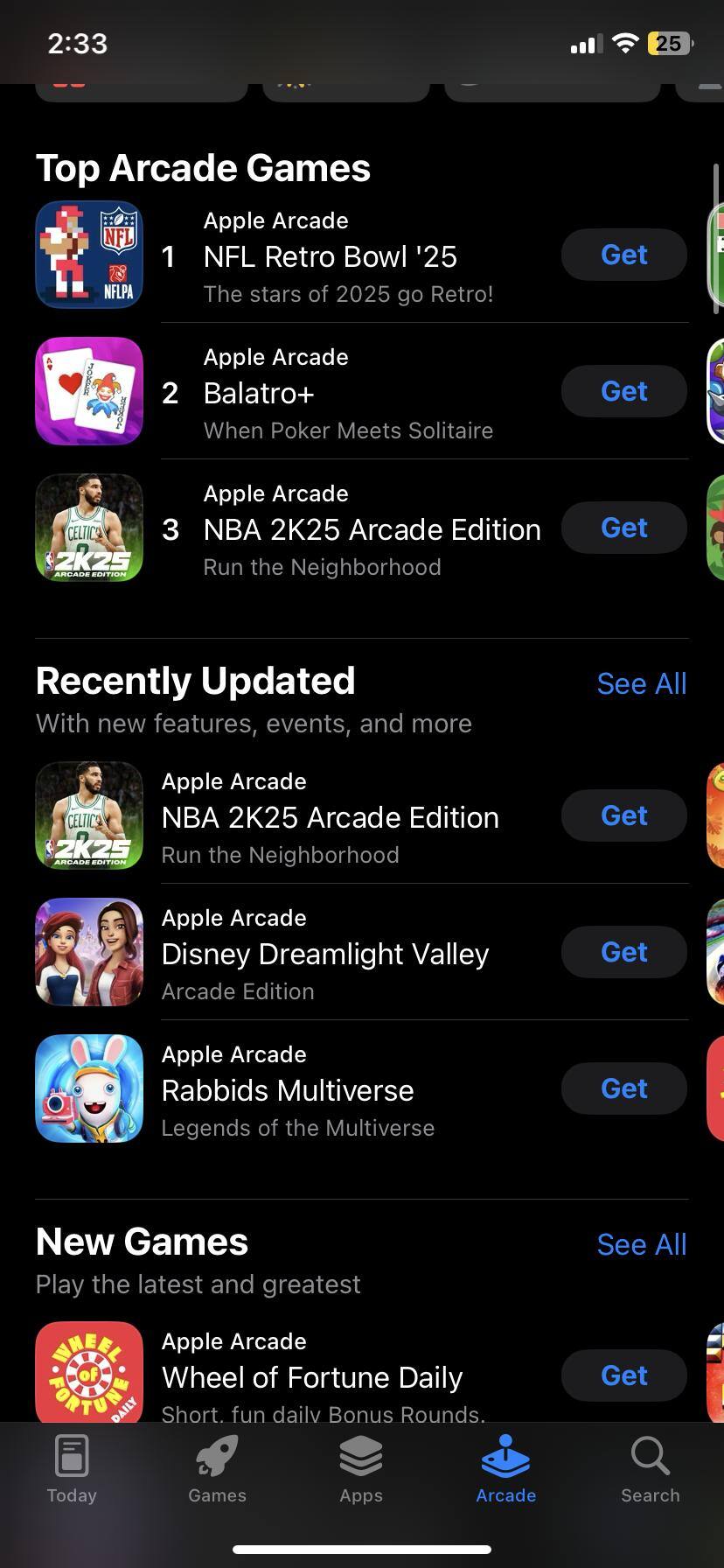Viewport: 724px width, 1568px height.
Task: Get NFL Retro Bowl '25
Action: pos(623,255)
